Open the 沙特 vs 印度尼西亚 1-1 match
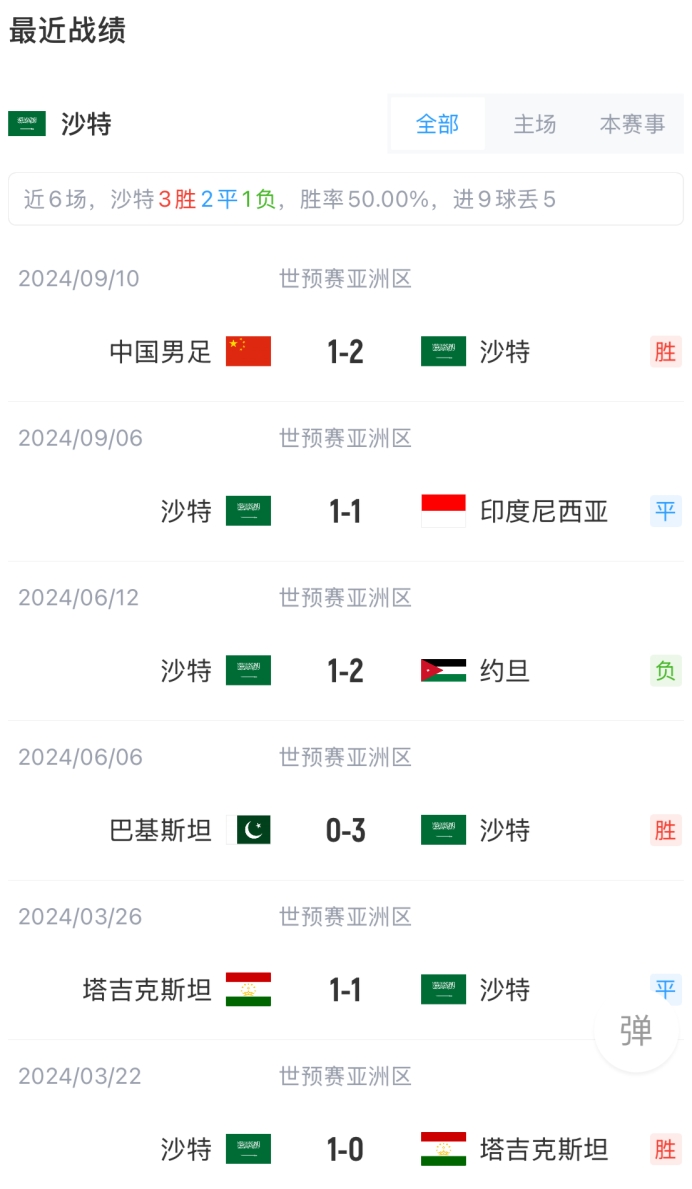 [345, 511]
